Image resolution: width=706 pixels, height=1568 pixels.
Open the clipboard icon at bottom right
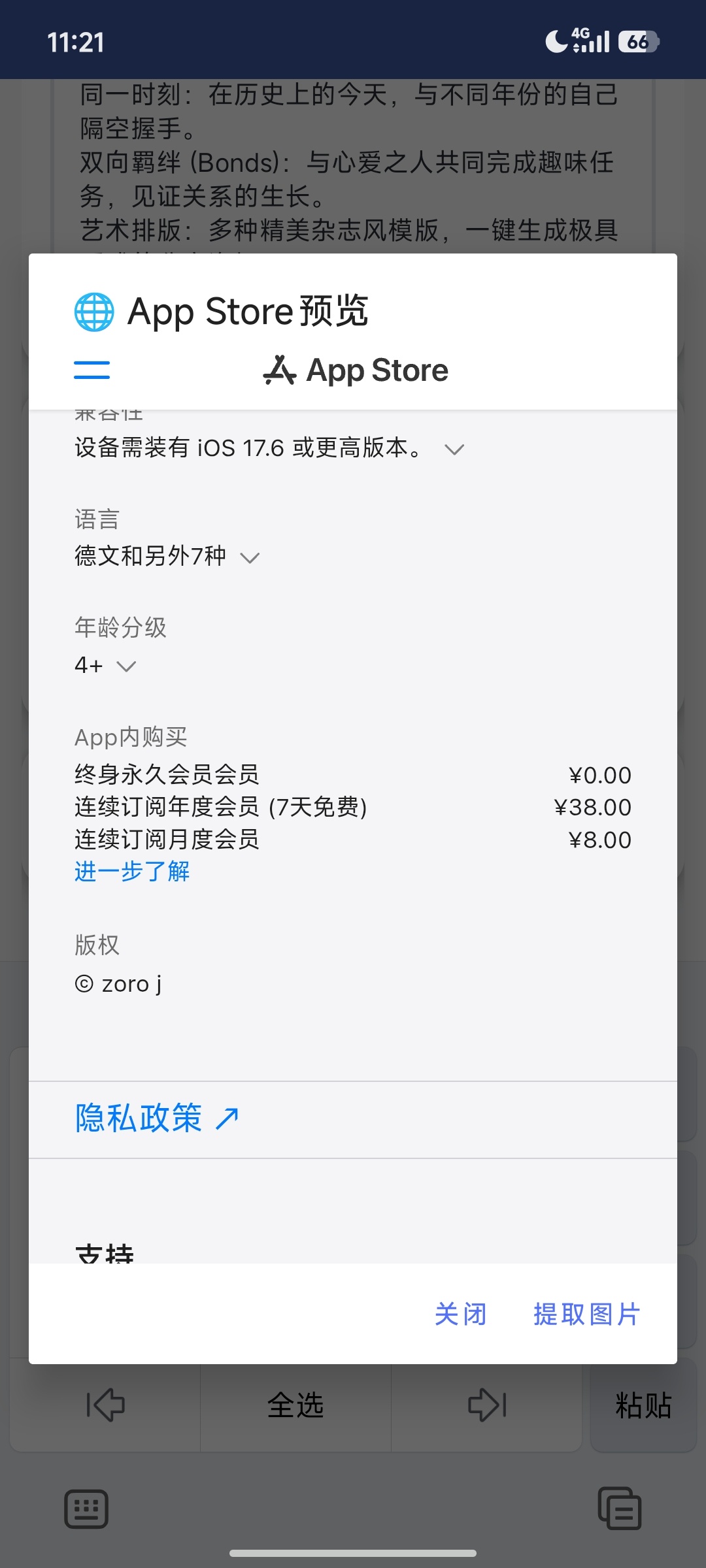[x=620, y=1509]
